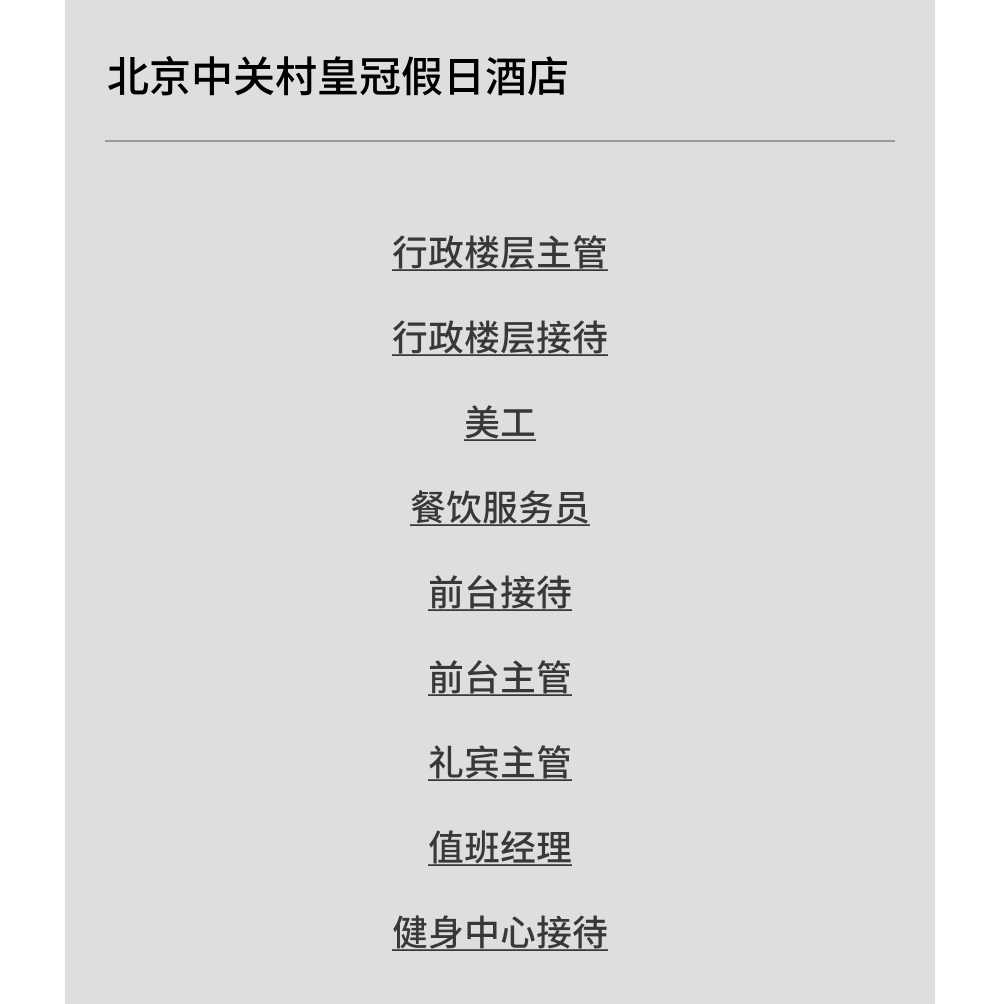View the 值班经理 position
Viewport: 1000px width, 1004px height.
click(499, 847)
